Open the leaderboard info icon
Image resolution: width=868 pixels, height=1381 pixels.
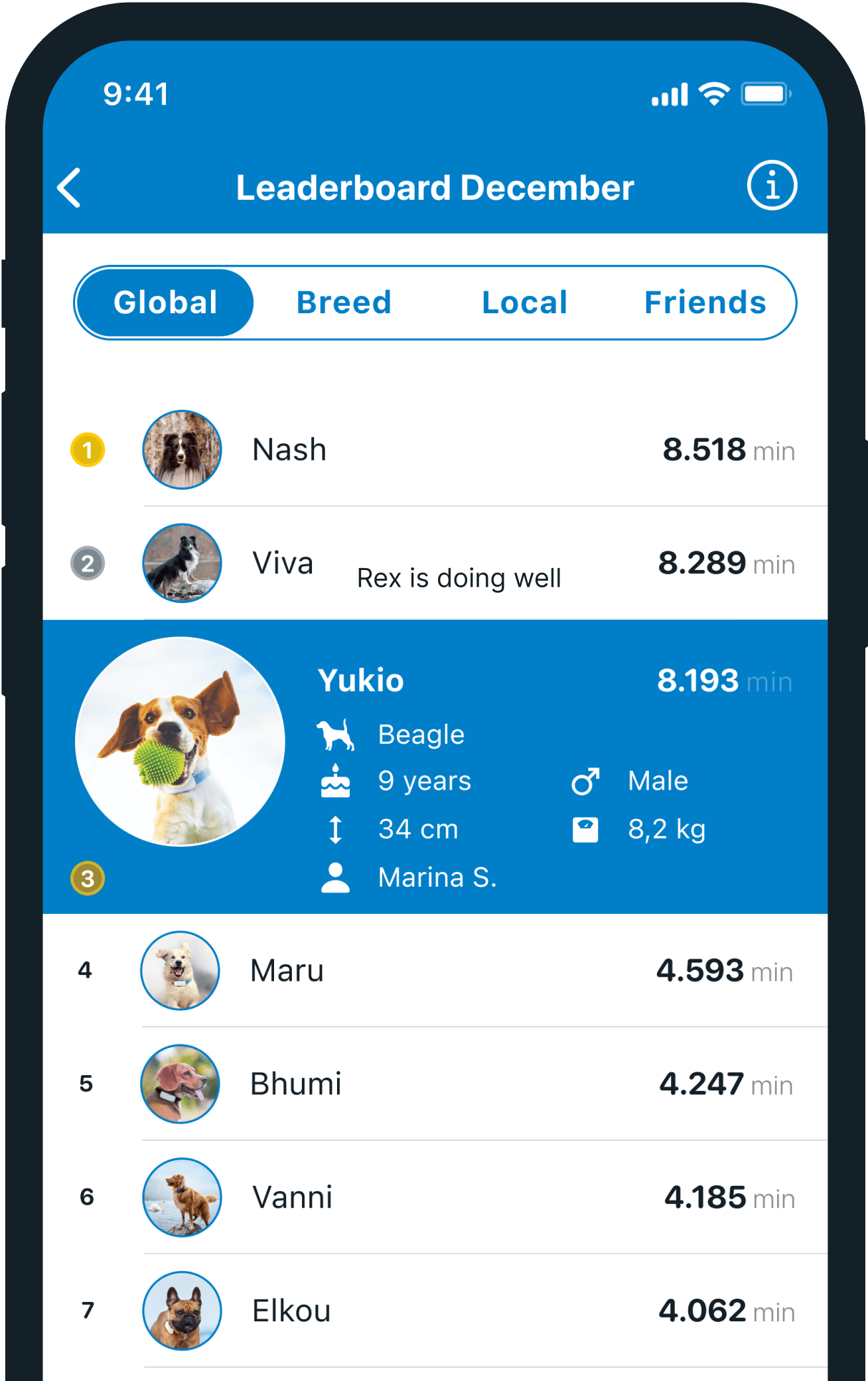point(771,186)
